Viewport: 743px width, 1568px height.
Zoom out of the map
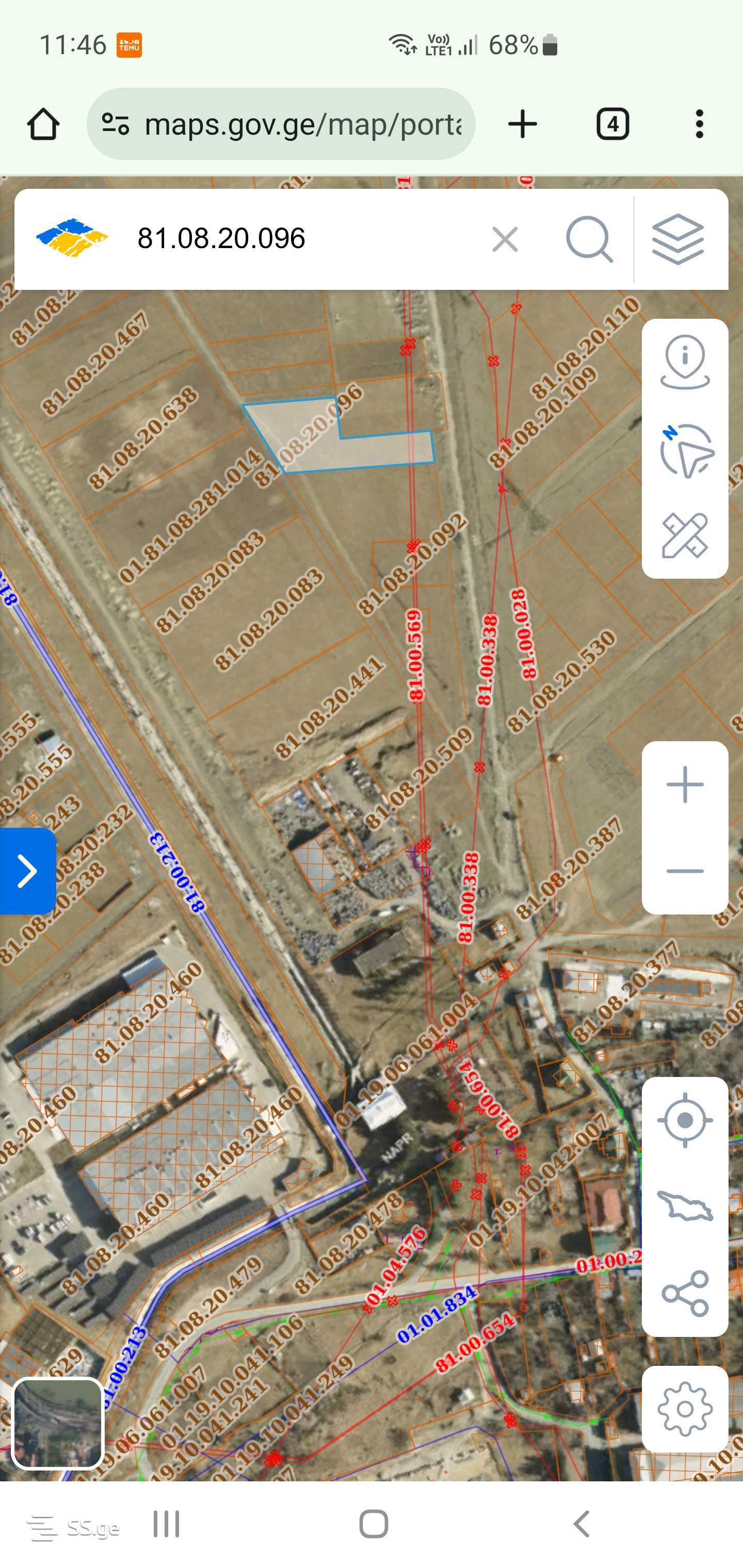tap(685, 871)
